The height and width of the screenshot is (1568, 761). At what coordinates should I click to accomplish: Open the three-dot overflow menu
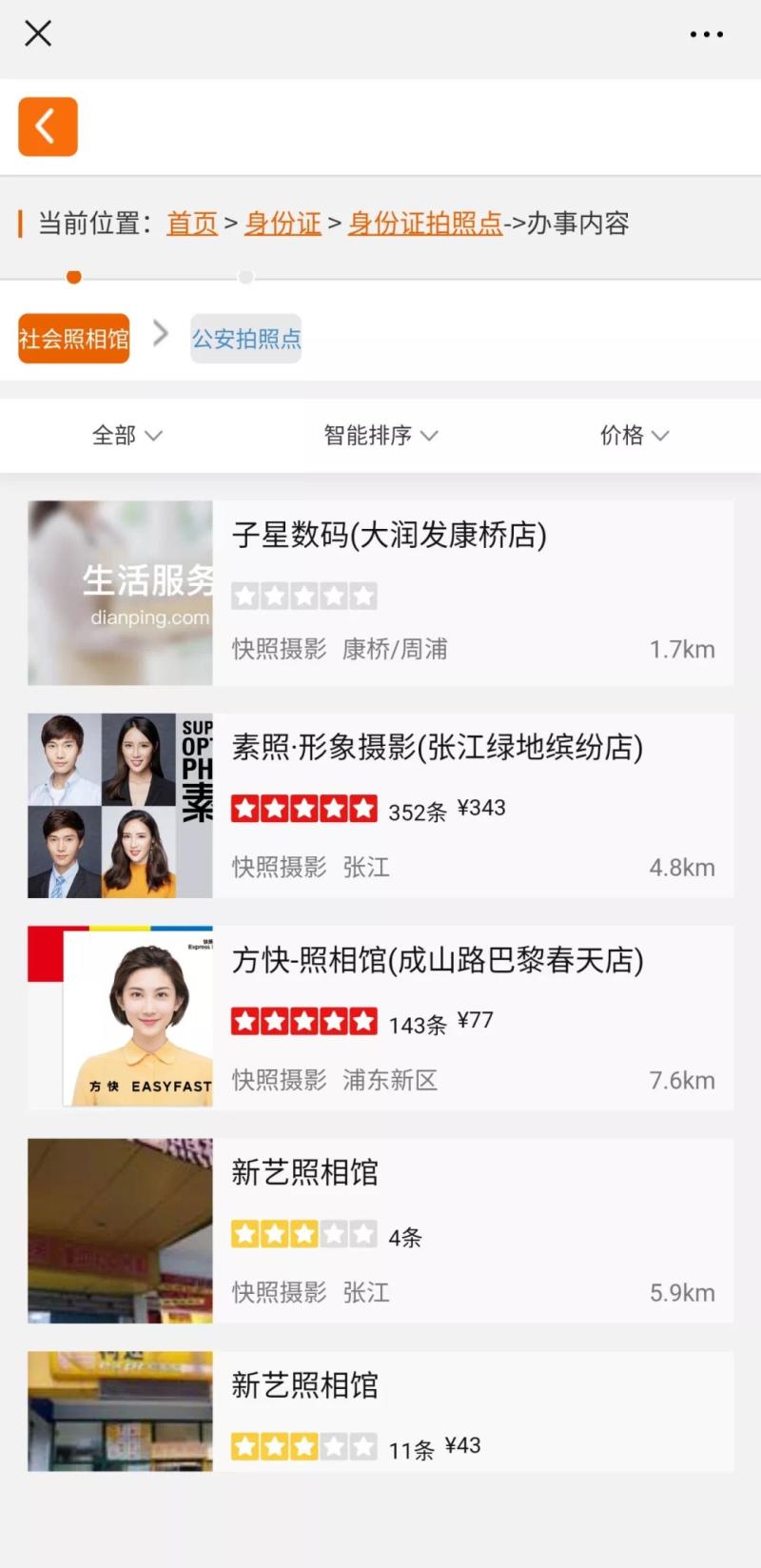(706, 34)
